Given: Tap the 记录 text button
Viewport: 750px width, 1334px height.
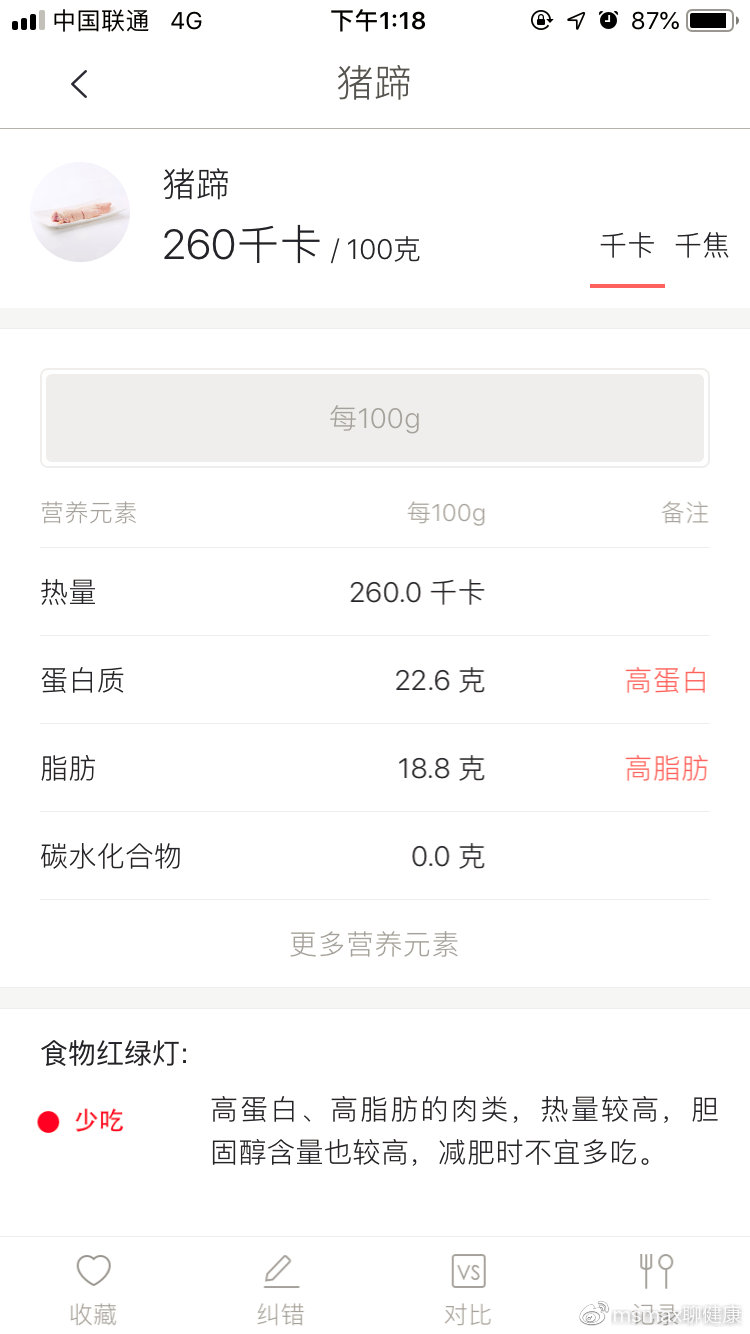Looking at the screenshot, I should tap(655, 1314).
